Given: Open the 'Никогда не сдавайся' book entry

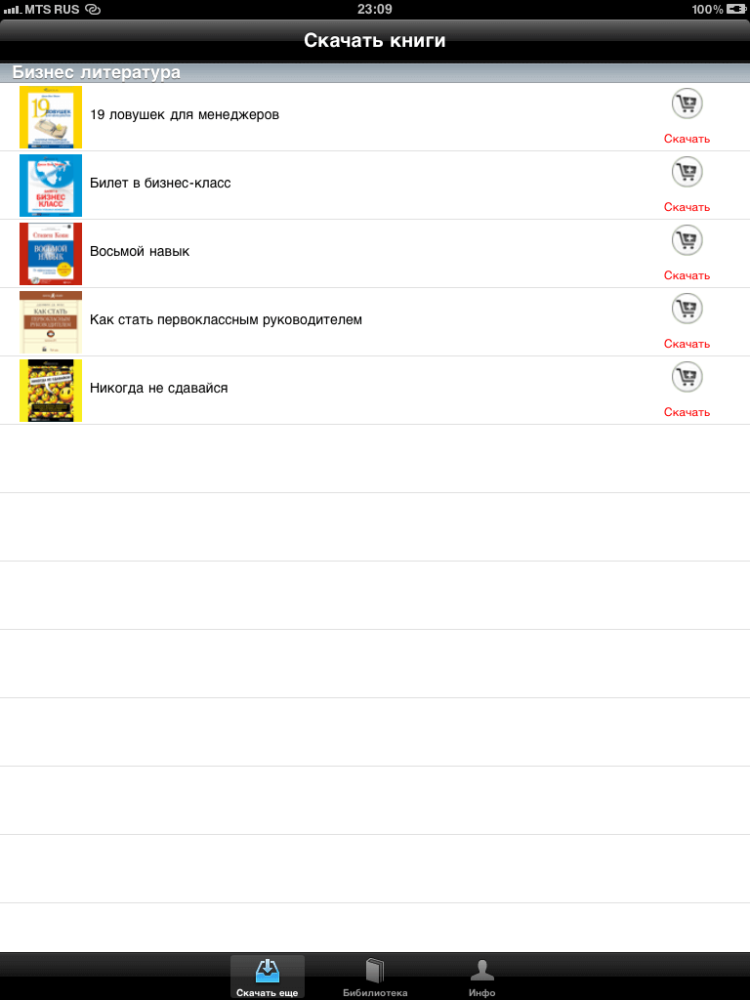Looking at the screenshot, I should [159, 388].
